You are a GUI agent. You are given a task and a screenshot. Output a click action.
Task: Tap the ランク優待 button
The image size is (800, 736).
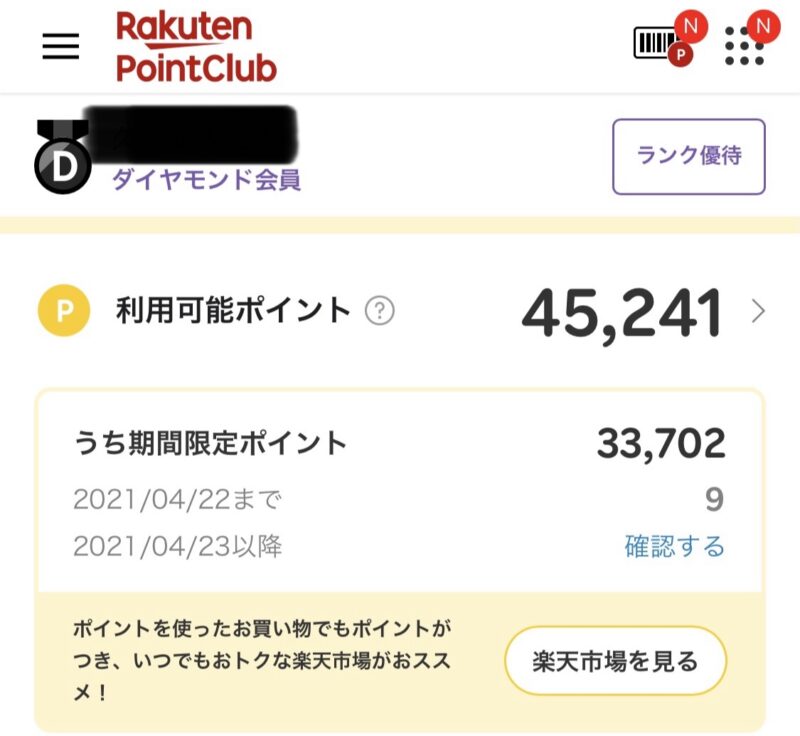[x=688, y=156]
